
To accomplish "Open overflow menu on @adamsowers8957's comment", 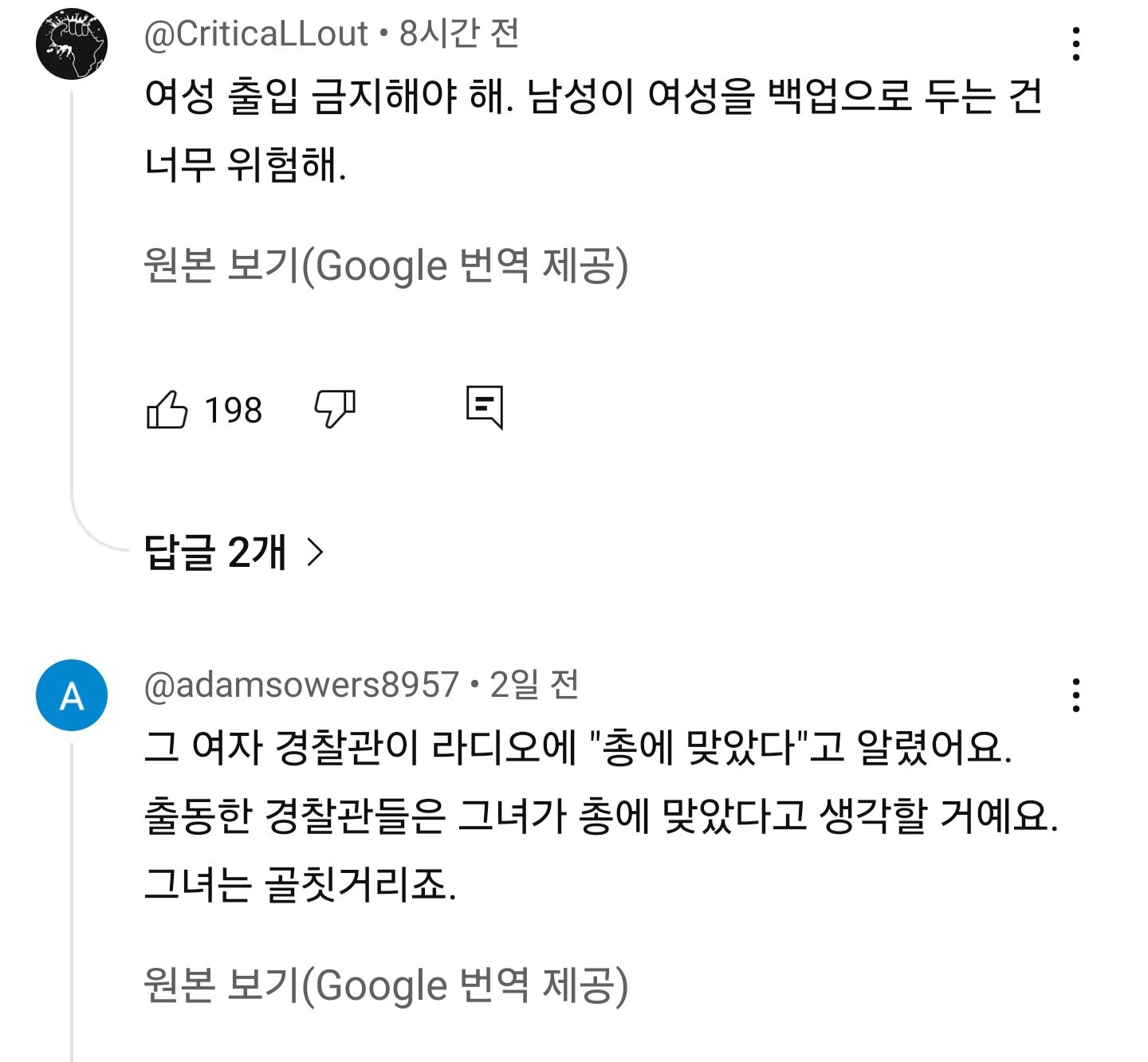I will (1076, 695).
